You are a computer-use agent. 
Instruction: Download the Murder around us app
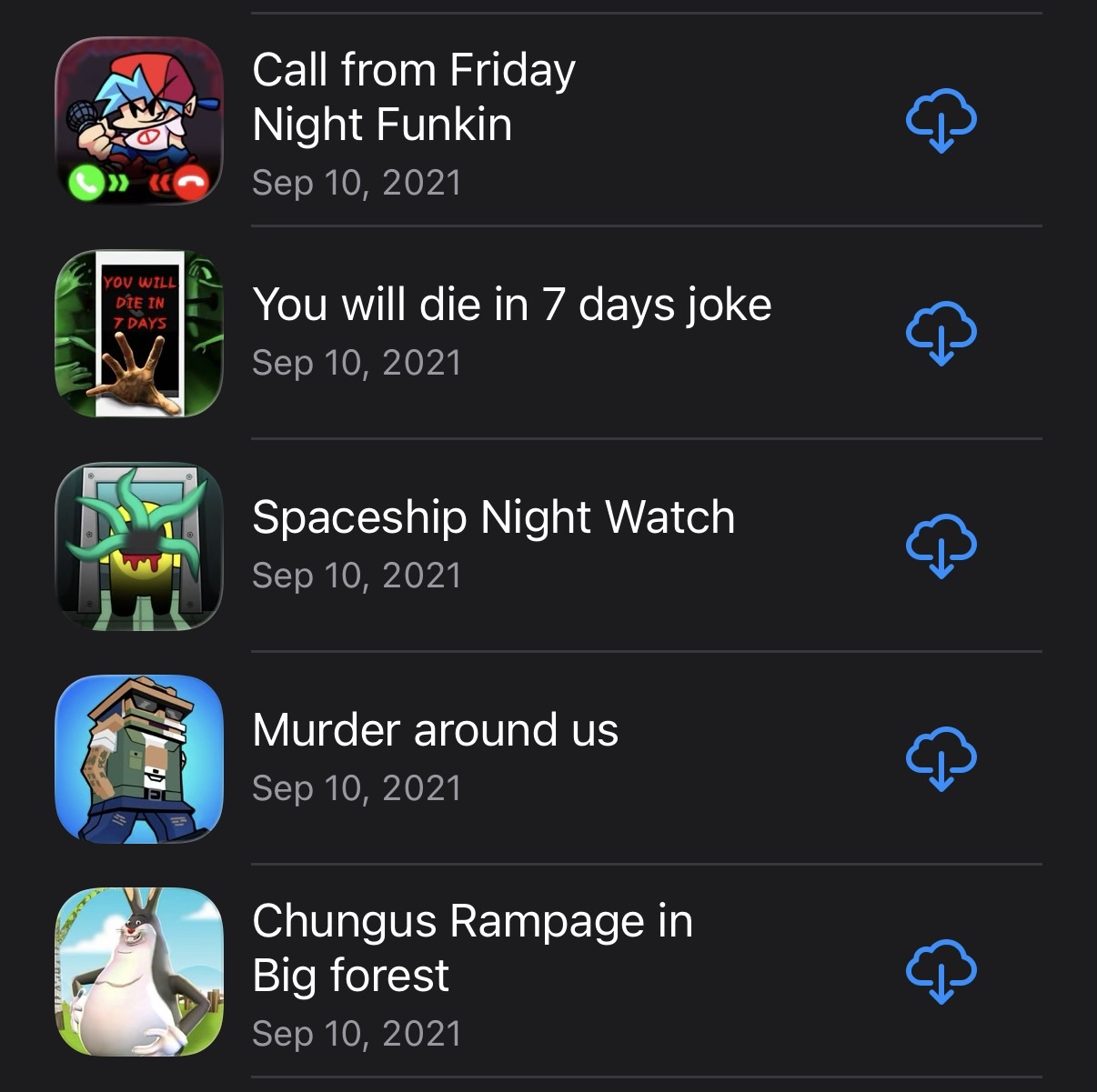click(941, 758)
